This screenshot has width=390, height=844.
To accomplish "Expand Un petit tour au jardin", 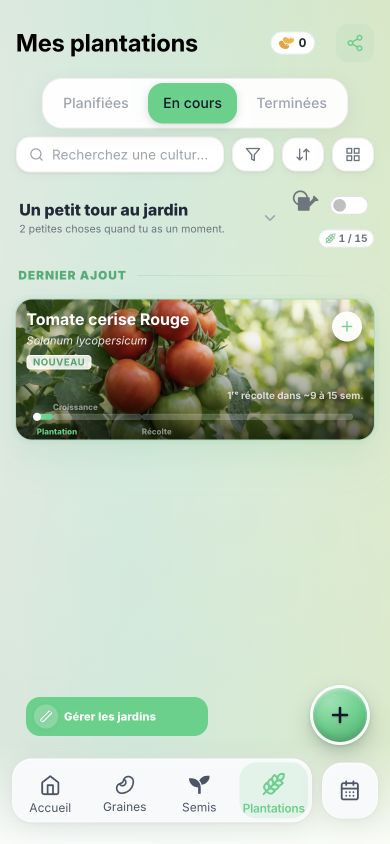I will 270,218.
